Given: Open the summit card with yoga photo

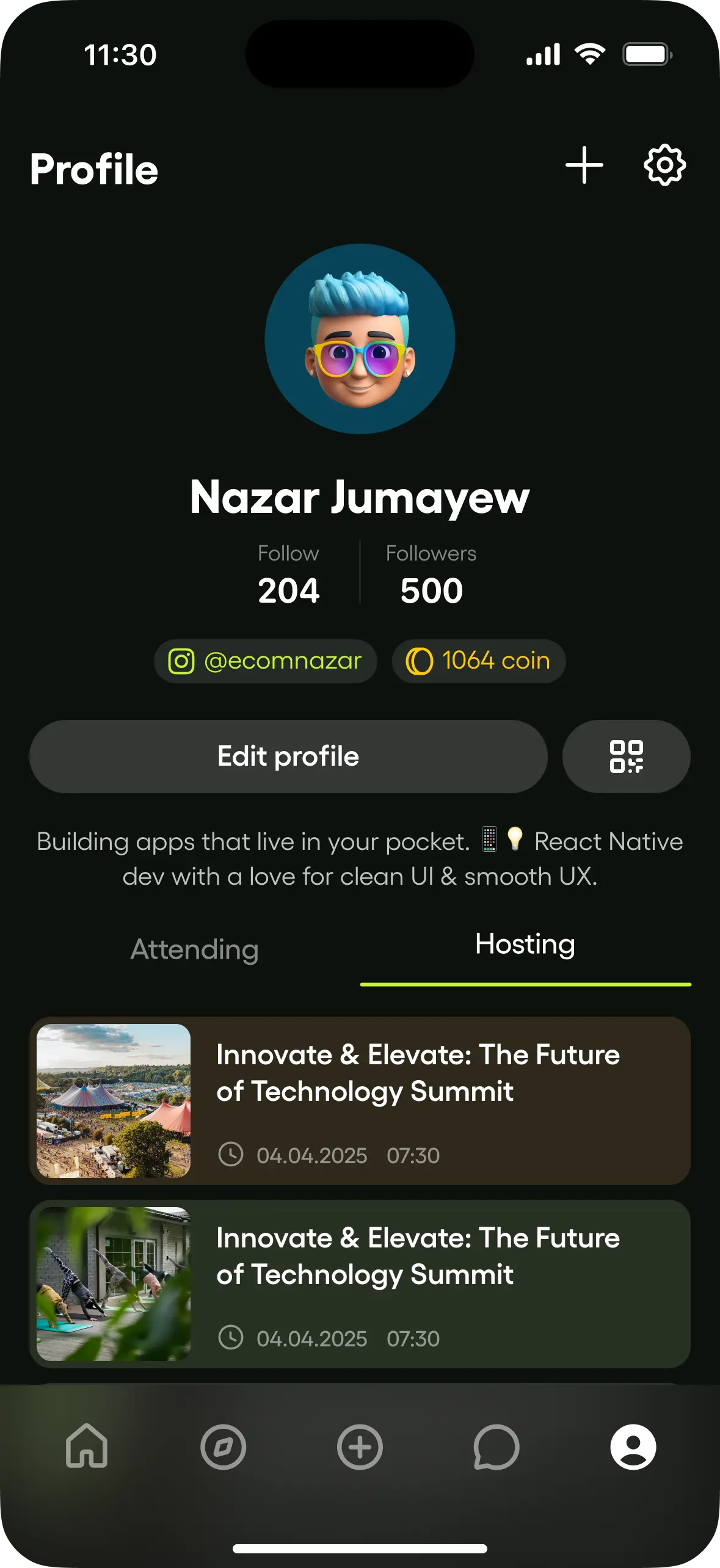Looking at the screenshot, I should coord(360,1284).
